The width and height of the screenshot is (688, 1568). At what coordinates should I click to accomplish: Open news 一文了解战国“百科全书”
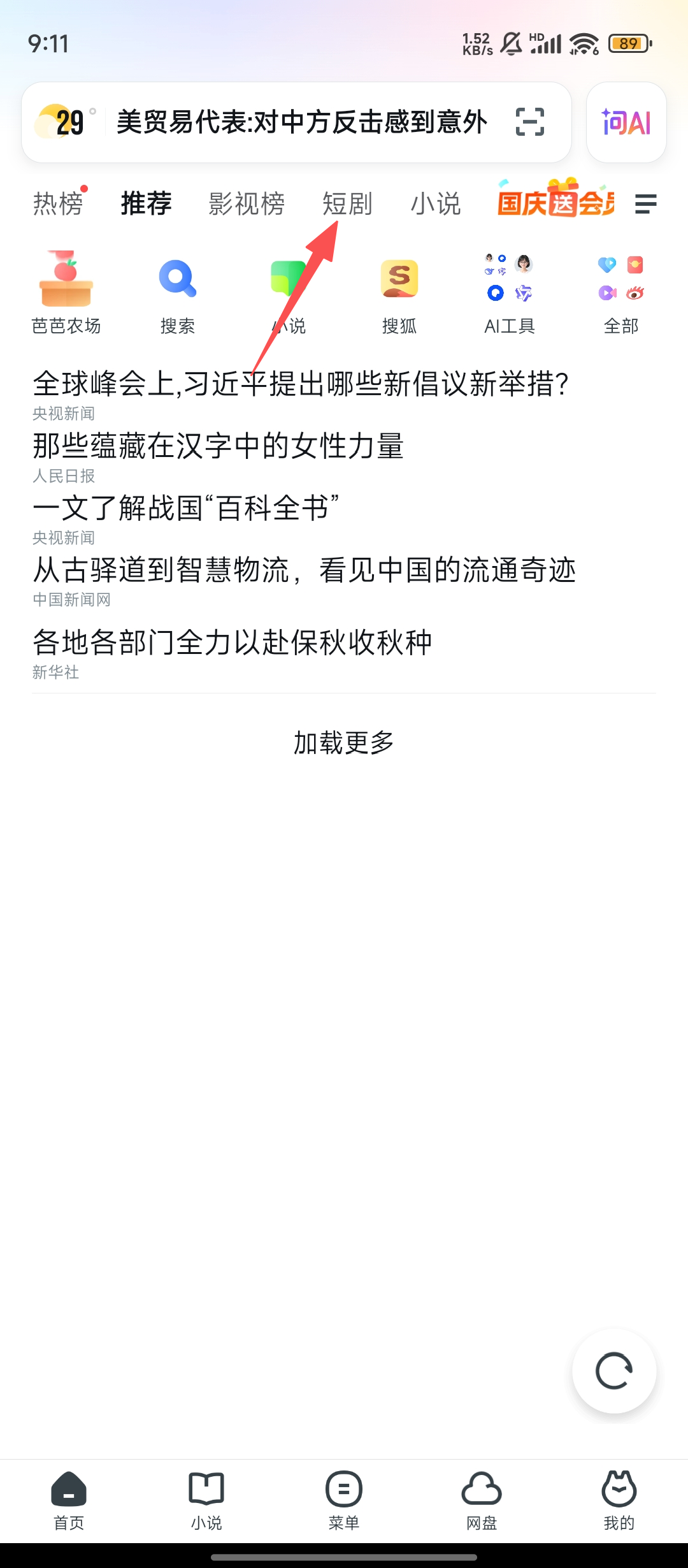click(185, 508)
